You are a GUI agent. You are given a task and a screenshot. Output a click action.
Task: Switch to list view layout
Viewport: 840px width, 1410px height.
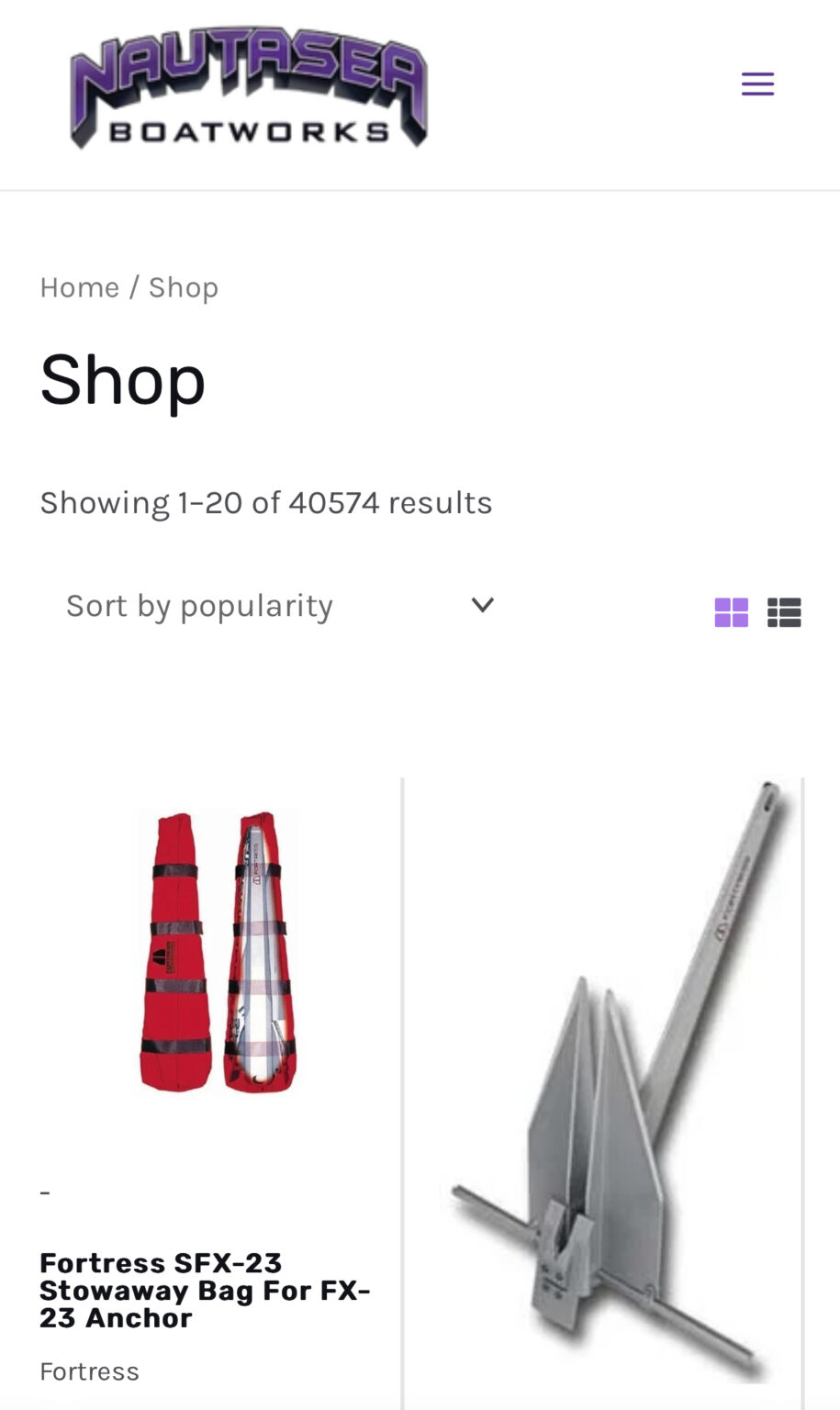784,612
